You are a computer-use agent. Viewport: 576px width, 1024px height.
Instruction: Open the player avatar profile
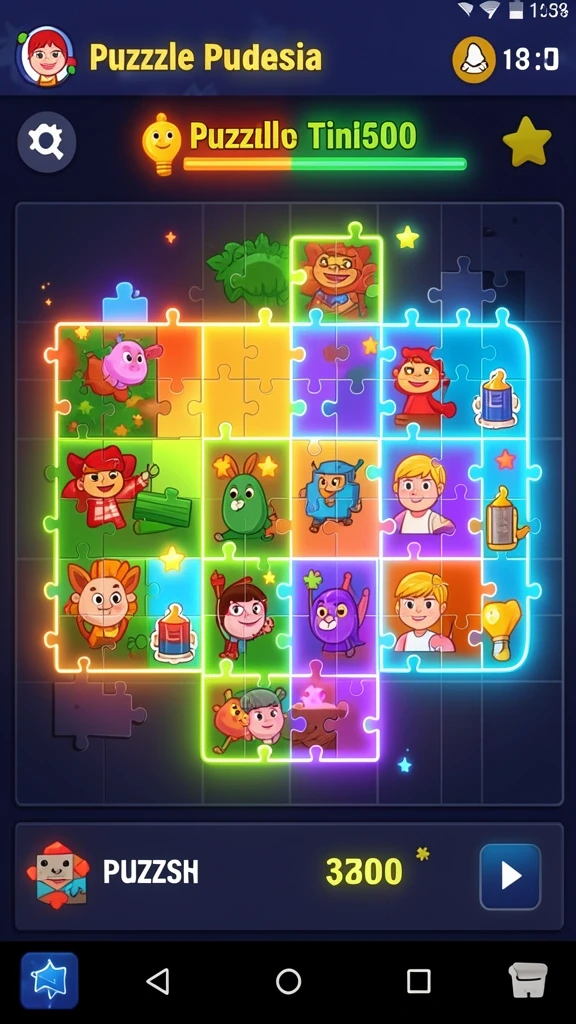[x=46, y=56]
